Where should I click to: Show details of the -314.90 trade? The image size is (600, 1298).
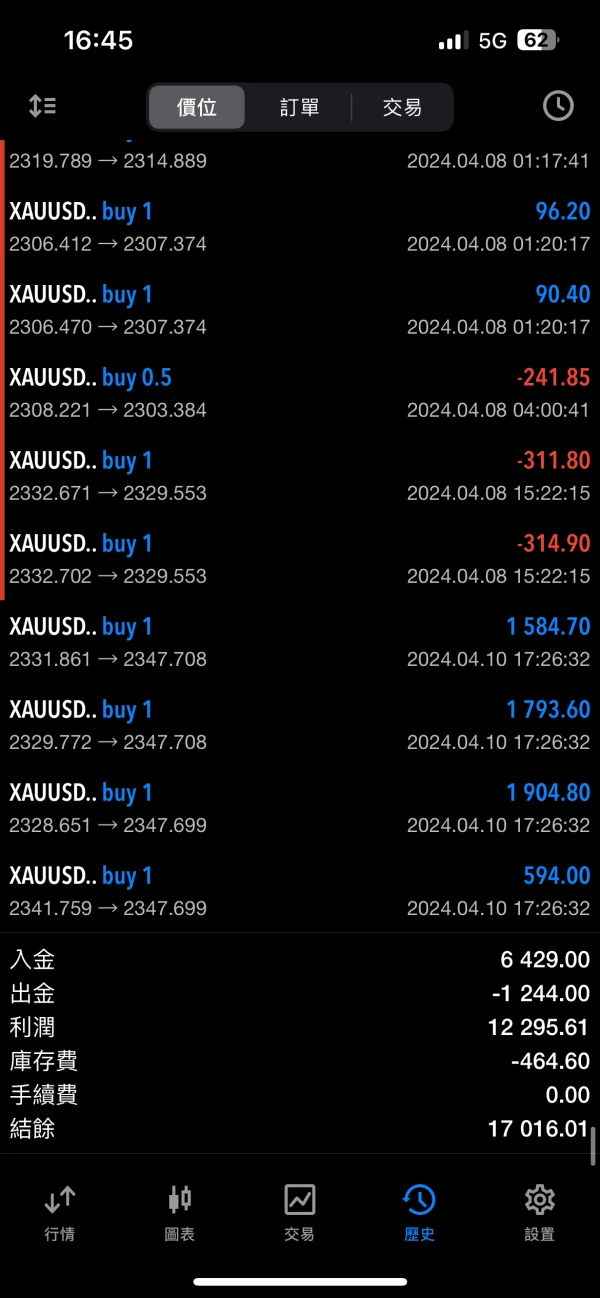click(300, 559)
